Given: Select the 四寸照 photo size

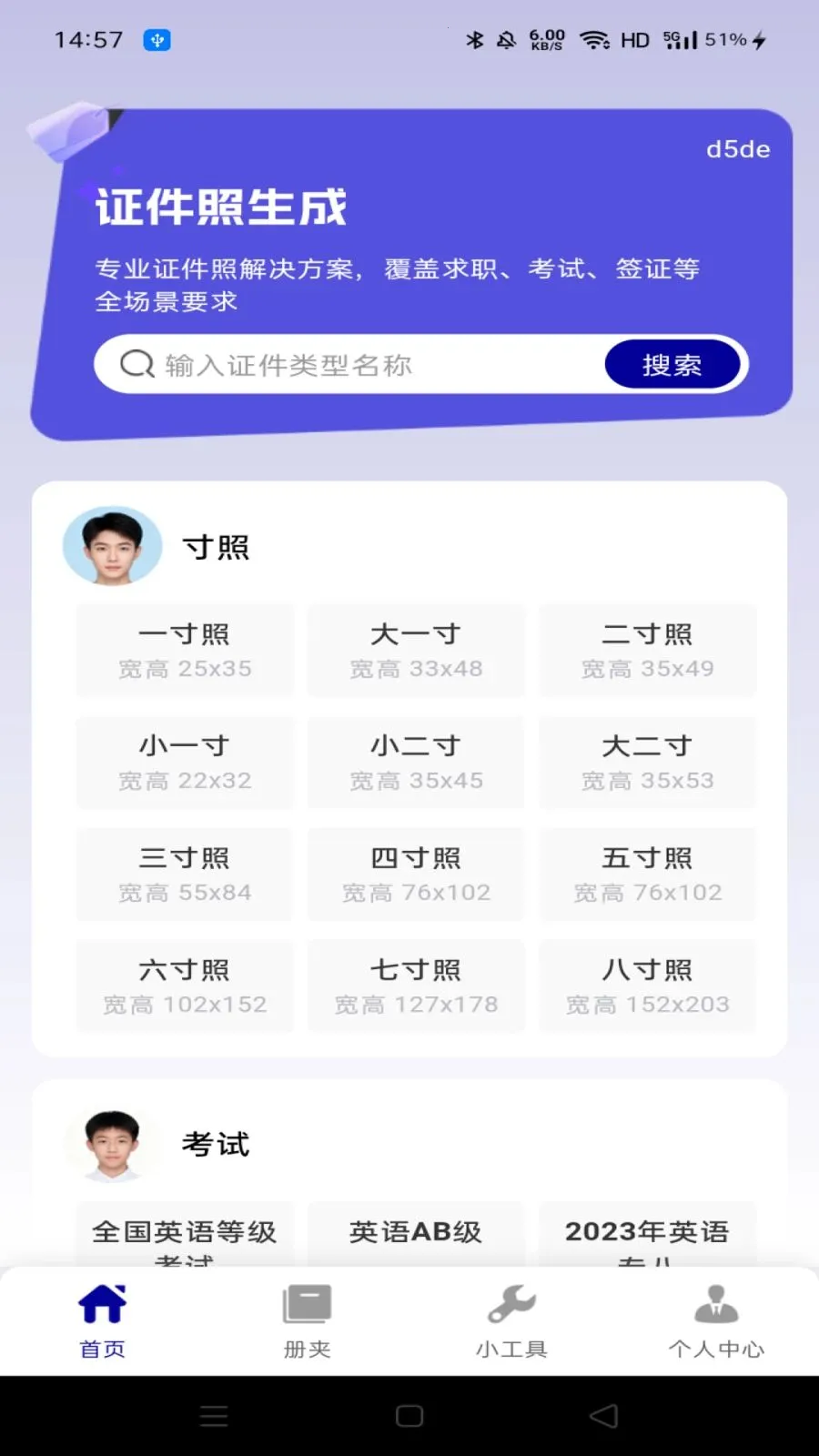Looking at the screenshot, I should 416,875.
